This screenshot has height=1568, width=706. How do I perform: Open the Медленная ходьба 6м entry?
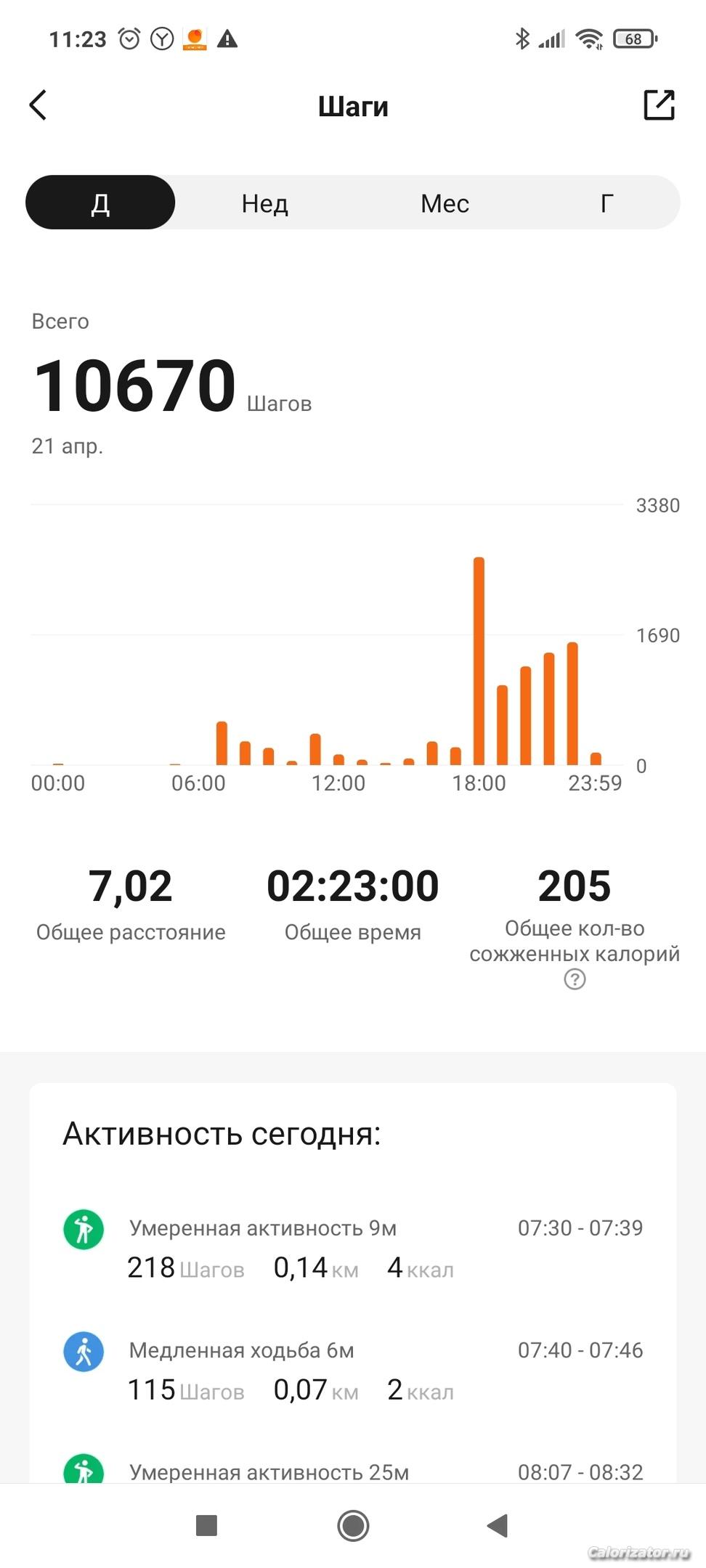[353, 1371]
